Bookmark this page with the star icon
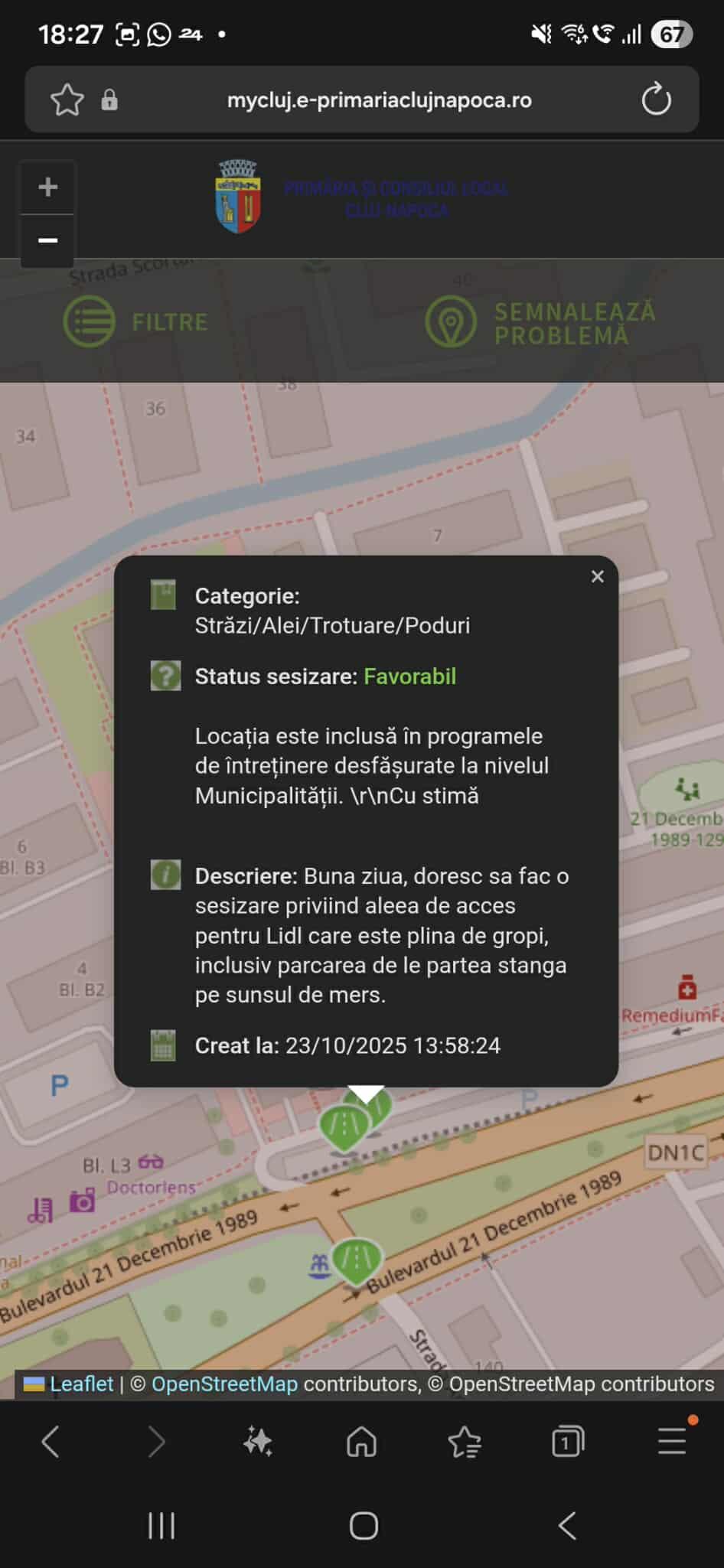This screenshot has height=1568, width=724. tap(67, 100)
